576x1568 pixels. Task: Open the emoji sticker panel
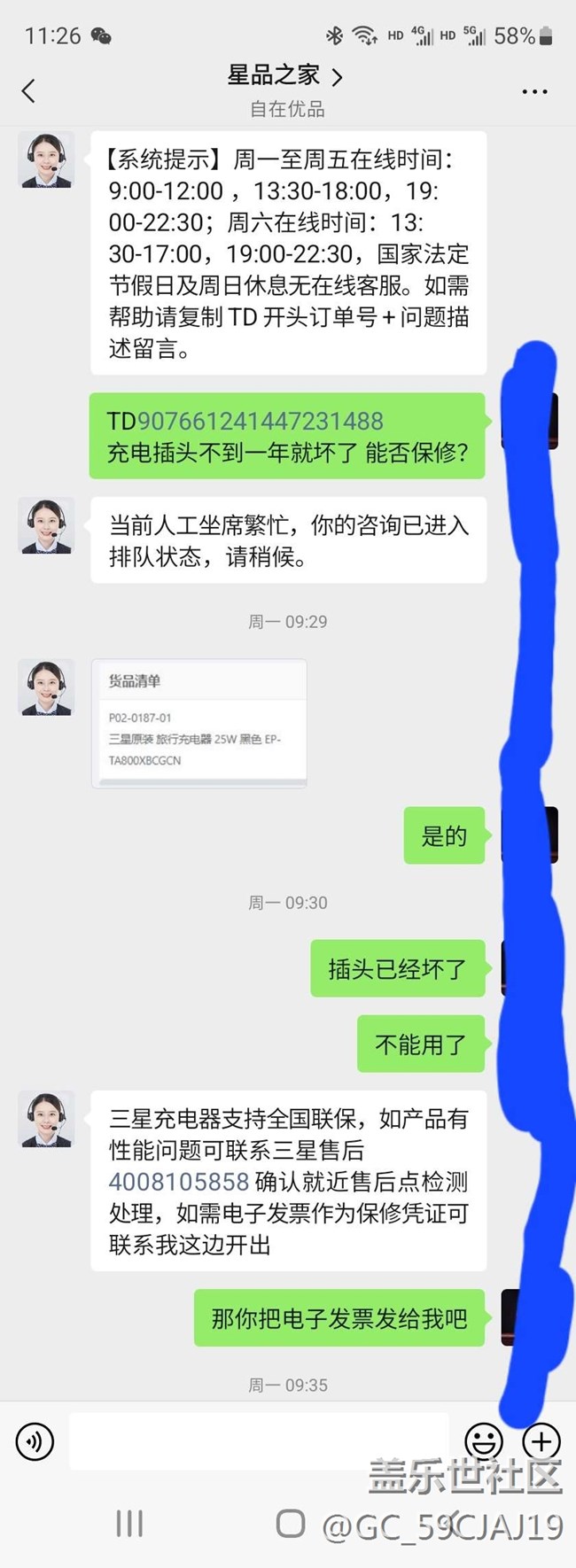pyautogui.click(x=484, y=1441)
